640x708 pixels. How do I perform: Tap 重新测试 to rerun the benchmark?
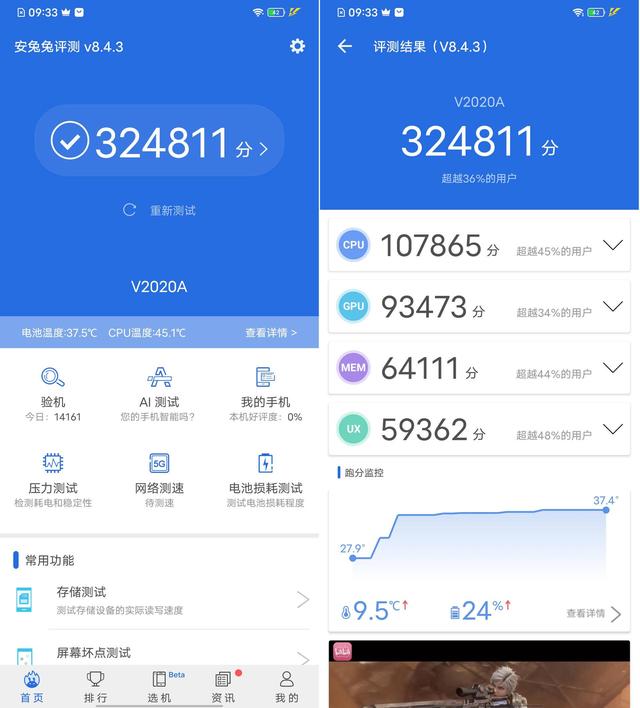tap(160, 210)
